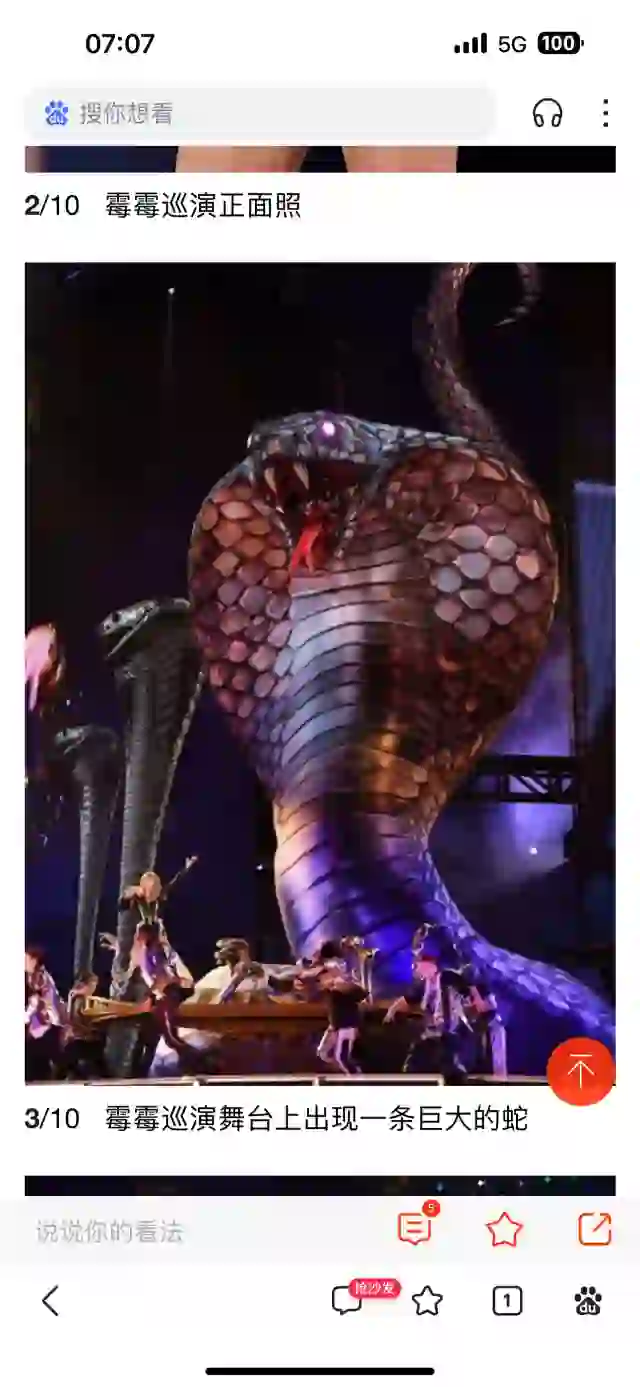640x1387 pixels.
Task: Open the headphone listen mode icon
Action: point(547,113)
